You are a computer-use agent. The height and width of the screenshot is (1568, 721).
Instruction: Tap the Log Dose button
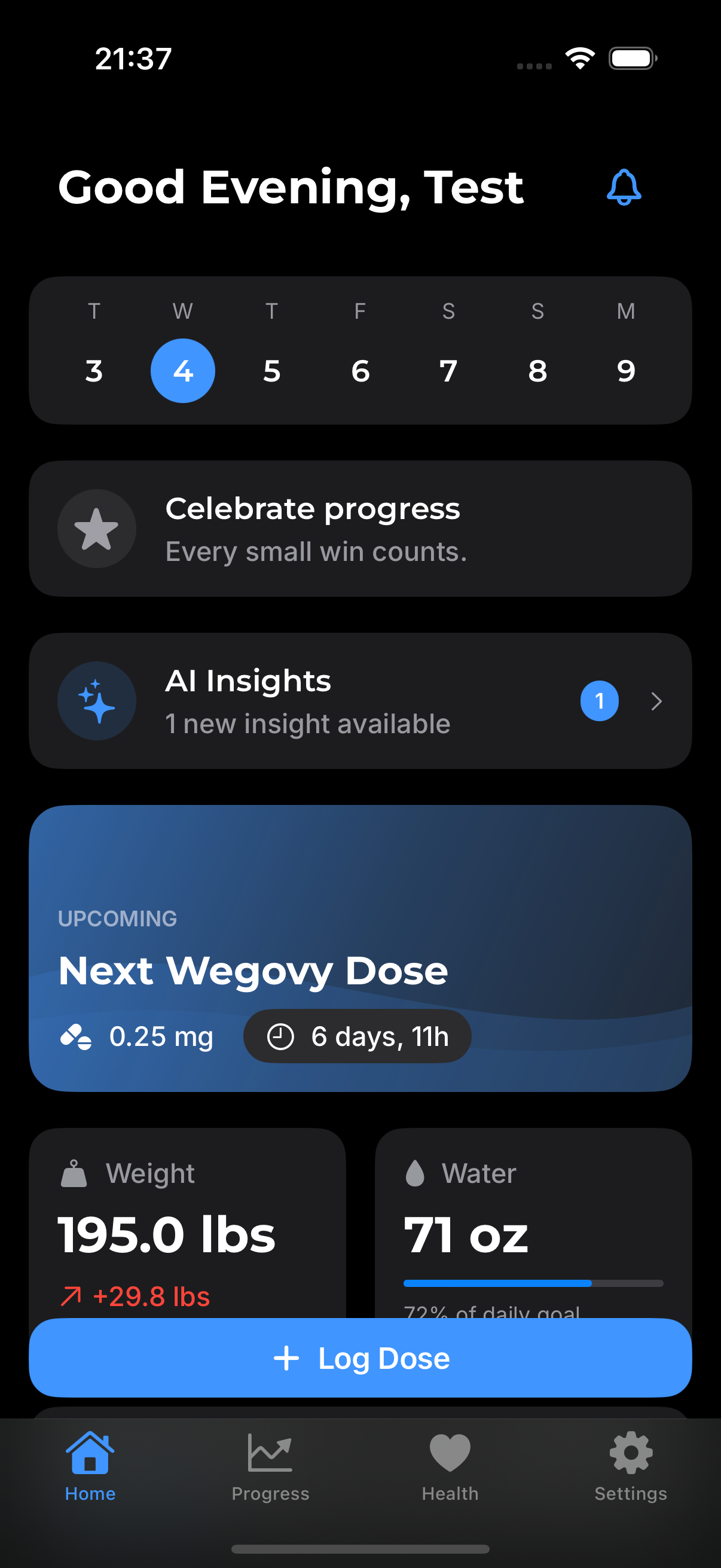tap(360, 1357)
